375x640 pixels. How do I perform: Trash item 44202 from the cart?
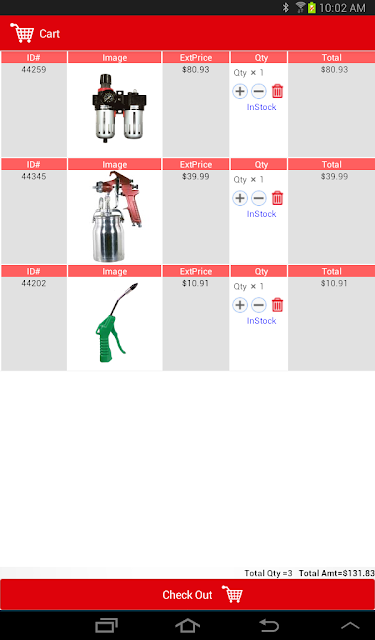click(277, 305)
